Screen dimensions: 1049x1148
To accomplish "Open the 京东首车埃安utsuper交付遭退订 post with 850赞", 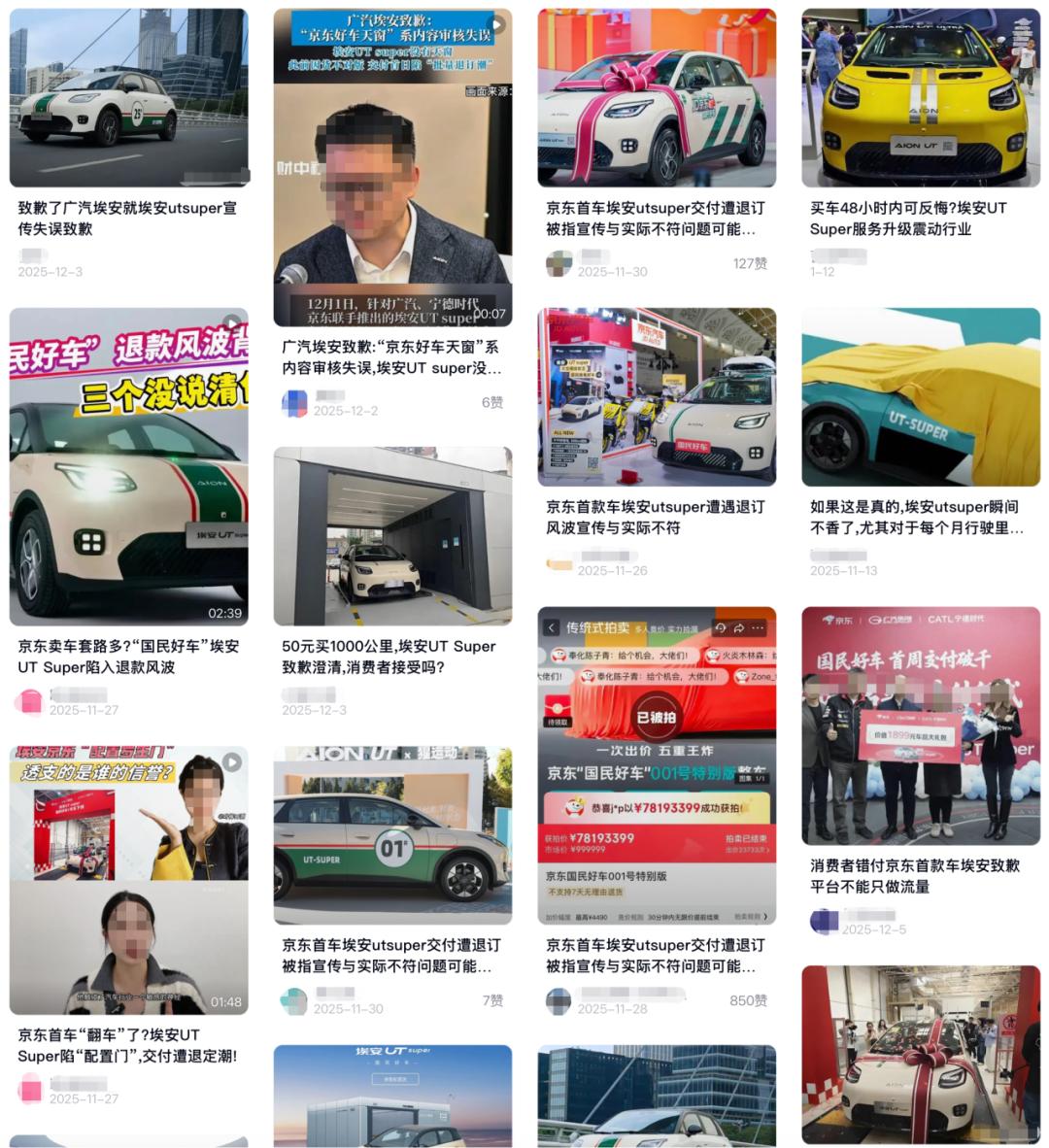I will tap(657, 765).
